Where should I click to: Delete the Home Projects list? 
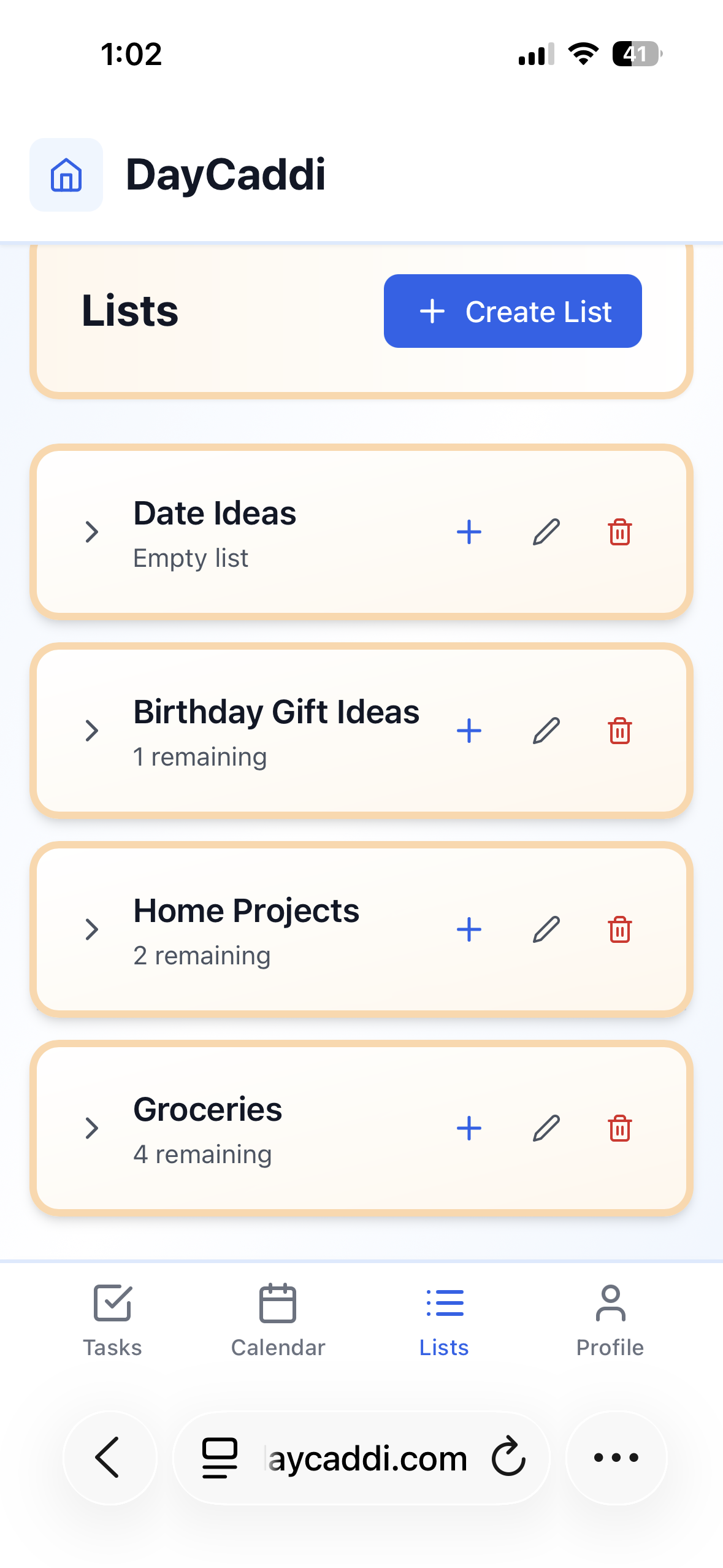point(621,929)
